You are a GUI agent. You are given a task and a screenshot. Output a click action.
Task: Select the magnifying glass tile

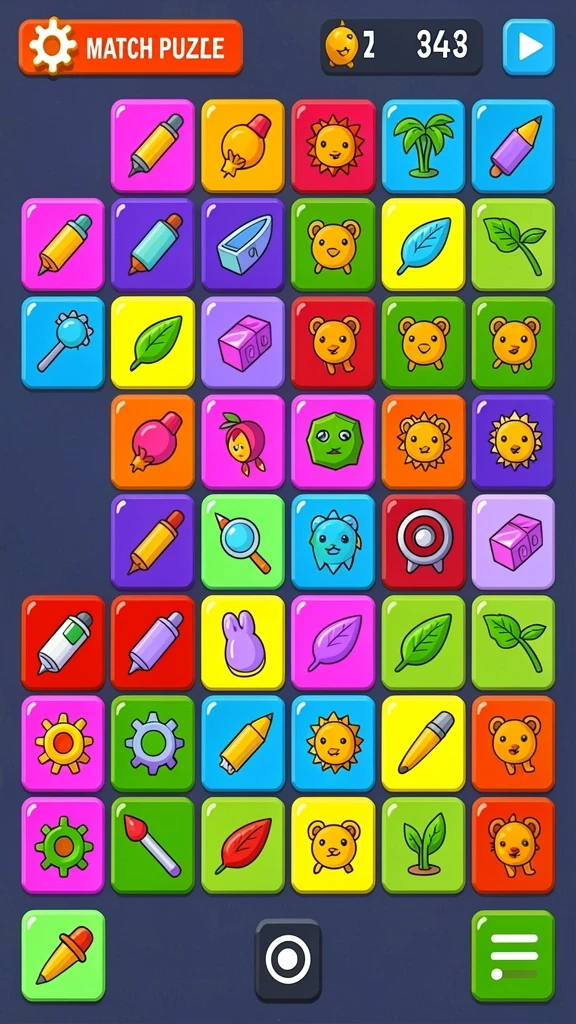[243, 541]
